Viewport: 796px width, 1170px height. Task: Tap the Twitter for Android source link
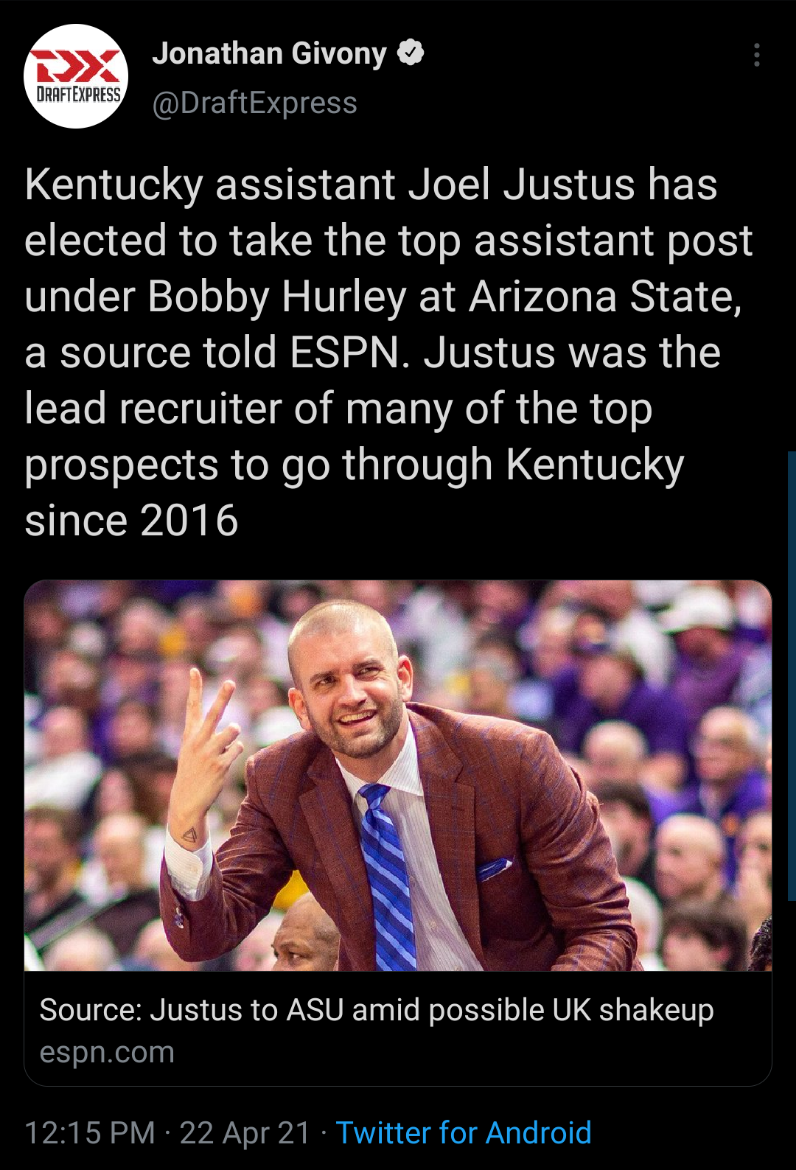point(464,1132)
